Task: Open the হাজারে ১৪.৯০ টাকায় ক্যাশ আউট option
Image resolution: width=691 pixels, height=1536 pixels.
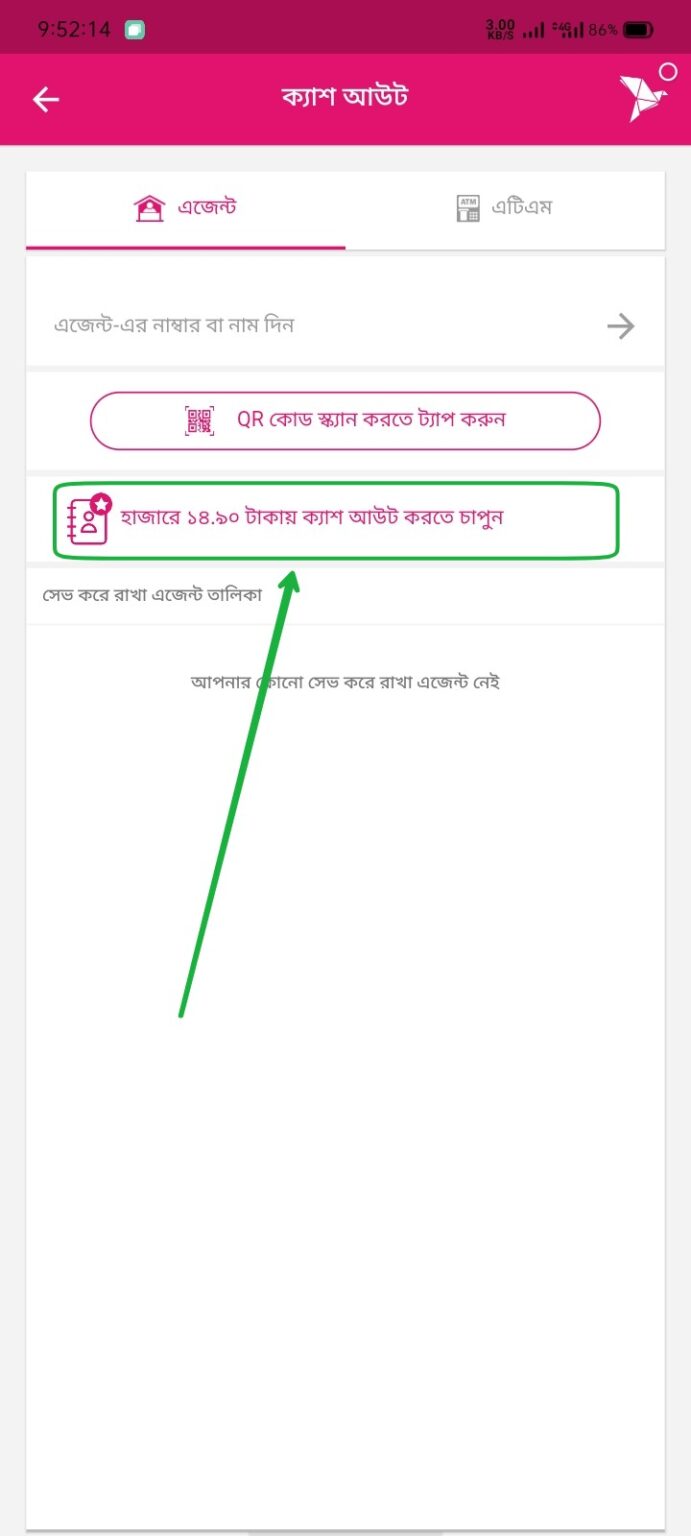Action: click(337, 520)
